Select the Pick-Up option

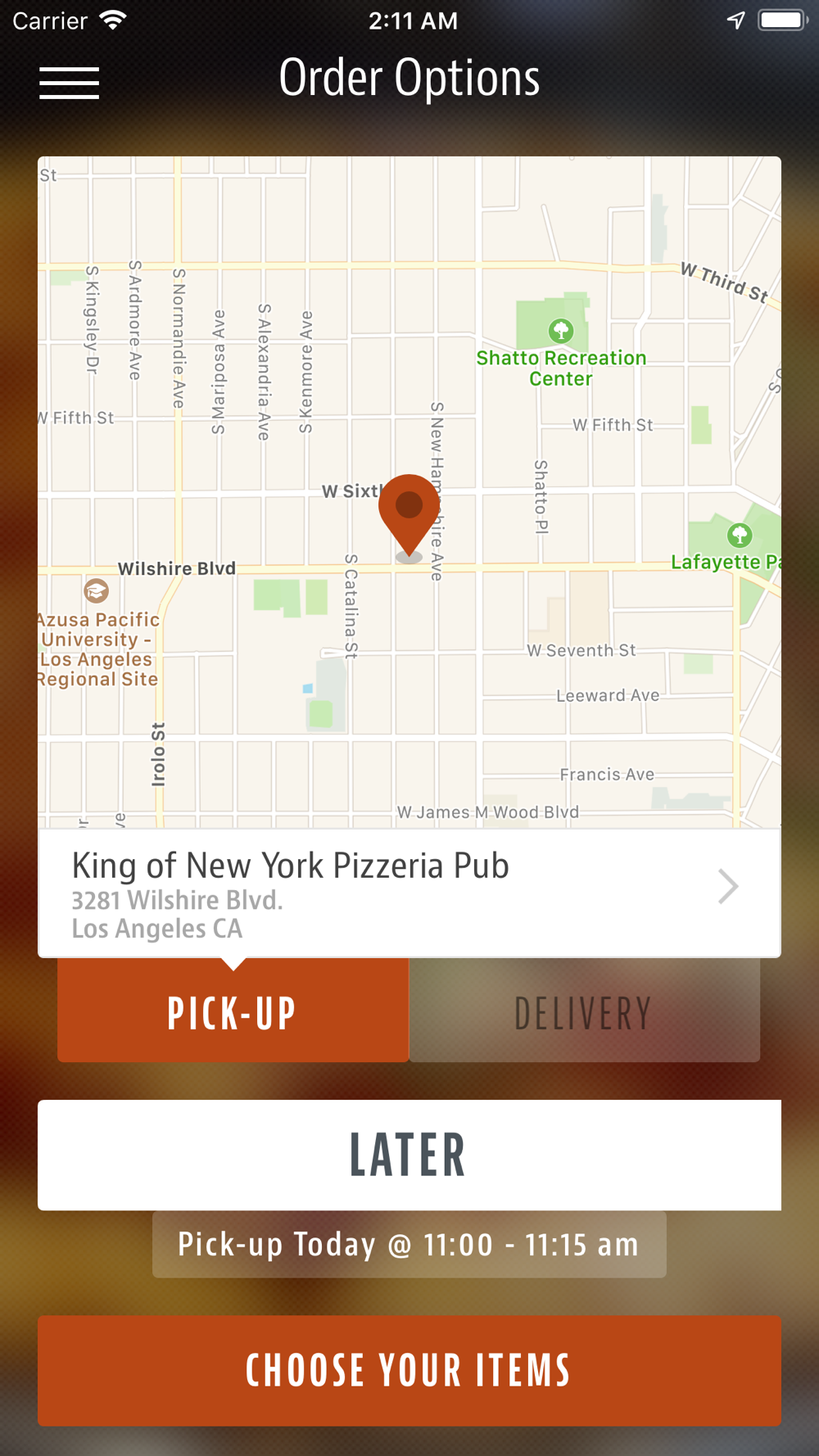coord(233,1012)
